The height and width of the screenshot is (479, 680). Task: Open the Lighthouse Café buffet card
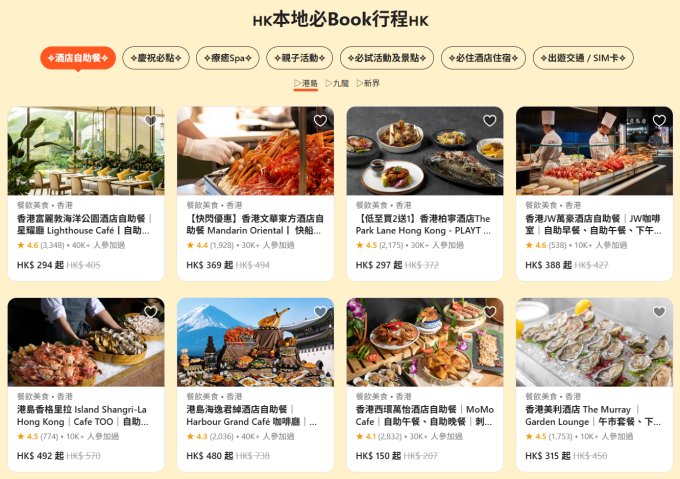click(x=85, y=224)
